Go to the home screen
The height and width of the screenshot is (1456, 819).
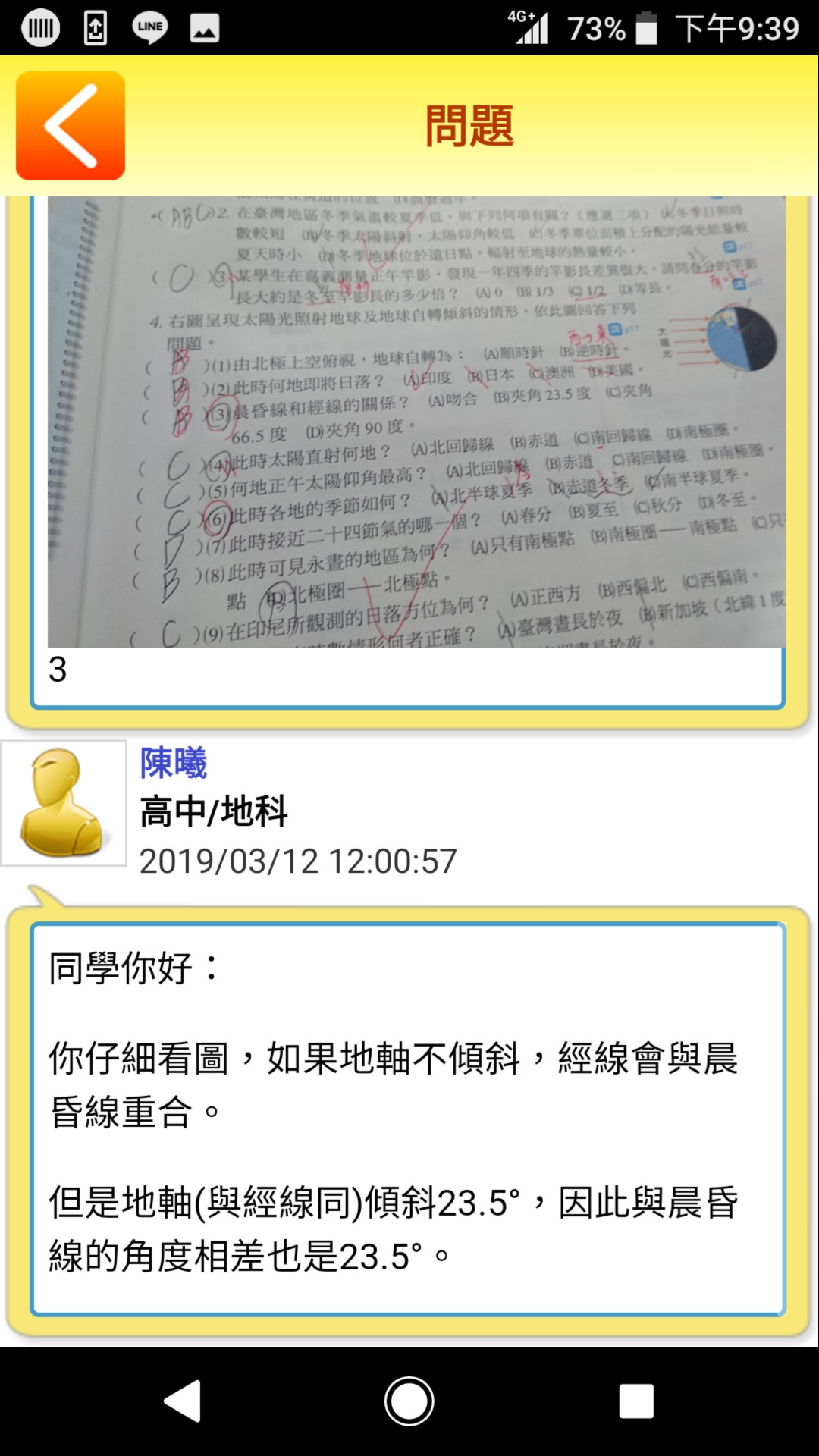[x=409, y=1401]
